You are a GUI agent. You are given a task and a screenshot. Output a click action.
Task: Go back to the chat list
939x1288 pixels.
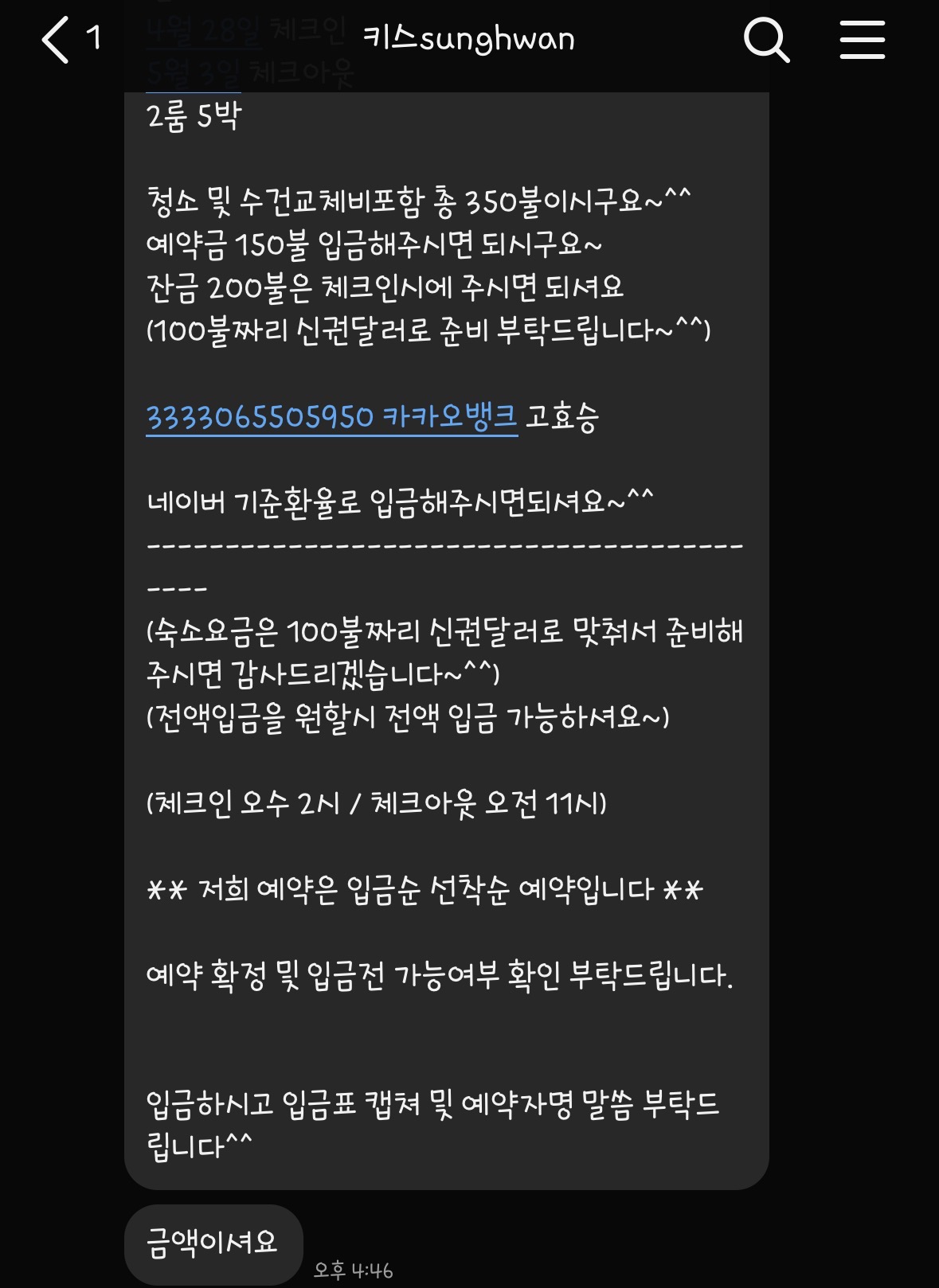pyautogui.click(x=57, y=40)
